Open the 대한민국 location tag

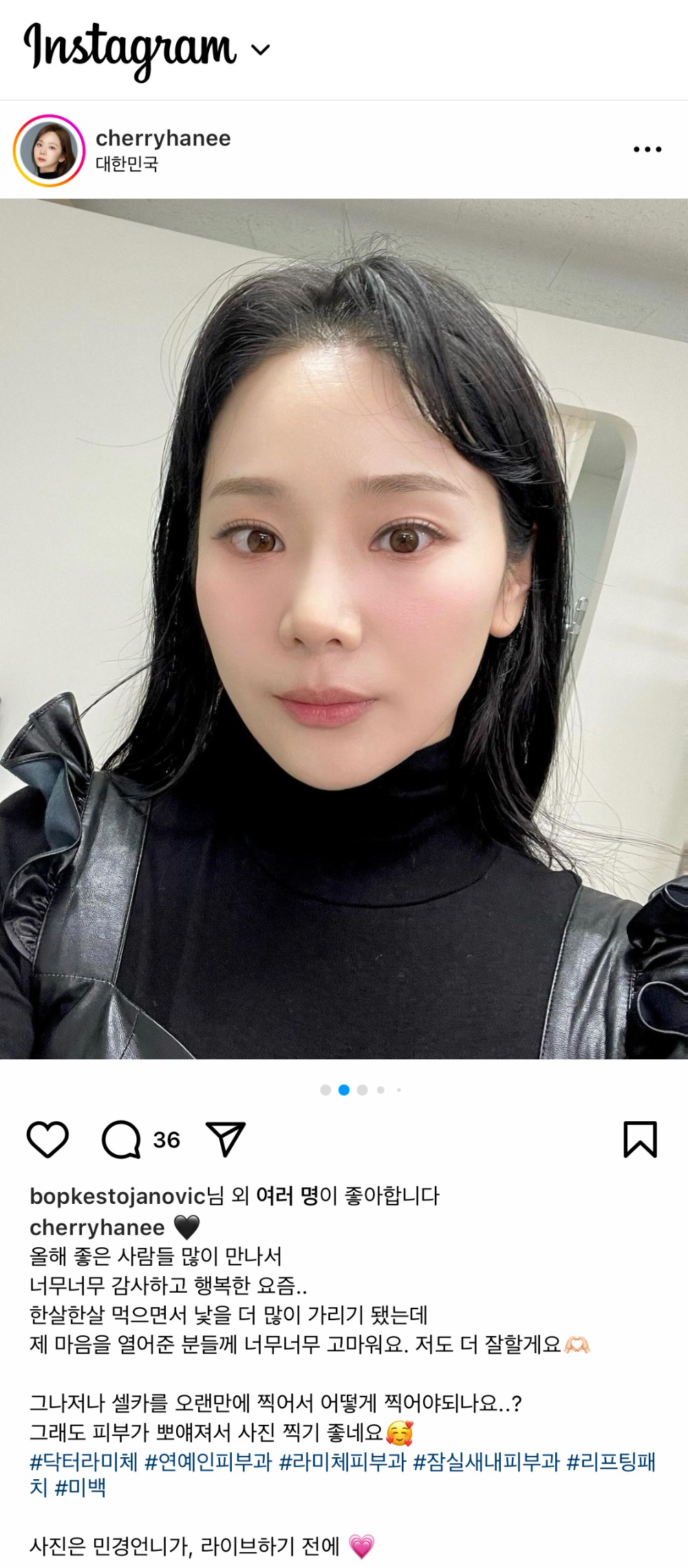[x=127, y=164]
